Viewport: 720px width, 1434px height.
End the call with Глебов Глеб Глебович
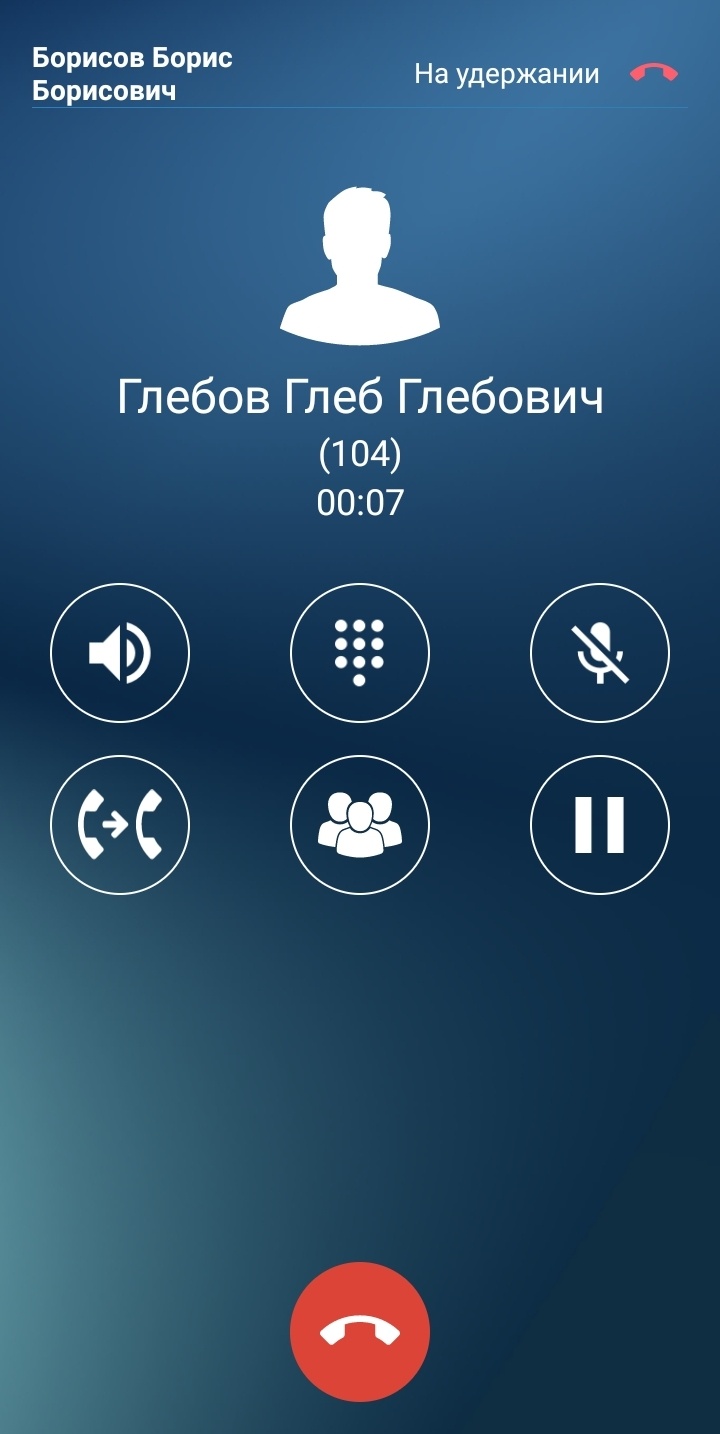(x=360, y=1332)
